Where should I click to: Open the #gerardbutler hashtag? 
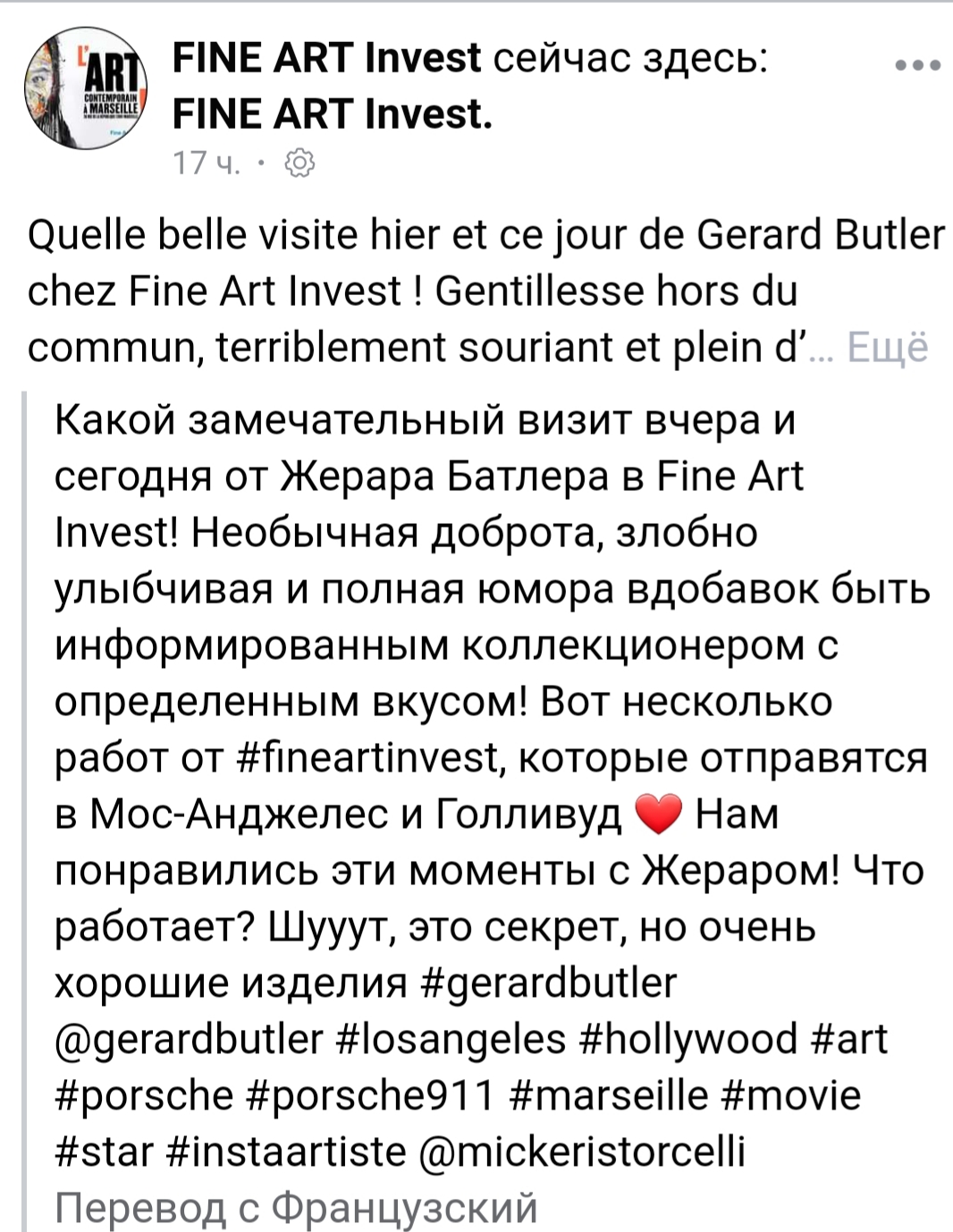[549, 983]
